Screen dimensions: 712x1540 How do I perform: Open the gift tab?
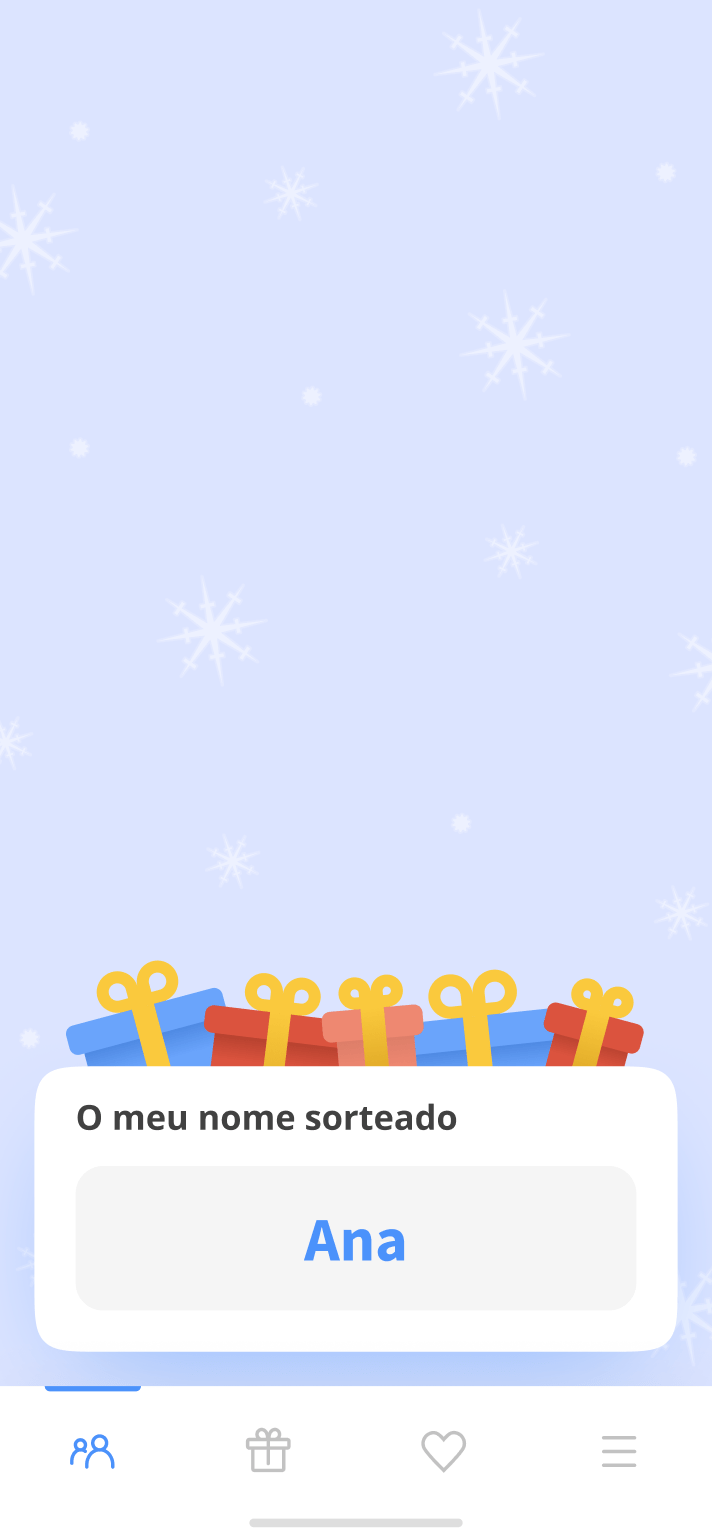pyautogui.click(x=268, y=1451)
